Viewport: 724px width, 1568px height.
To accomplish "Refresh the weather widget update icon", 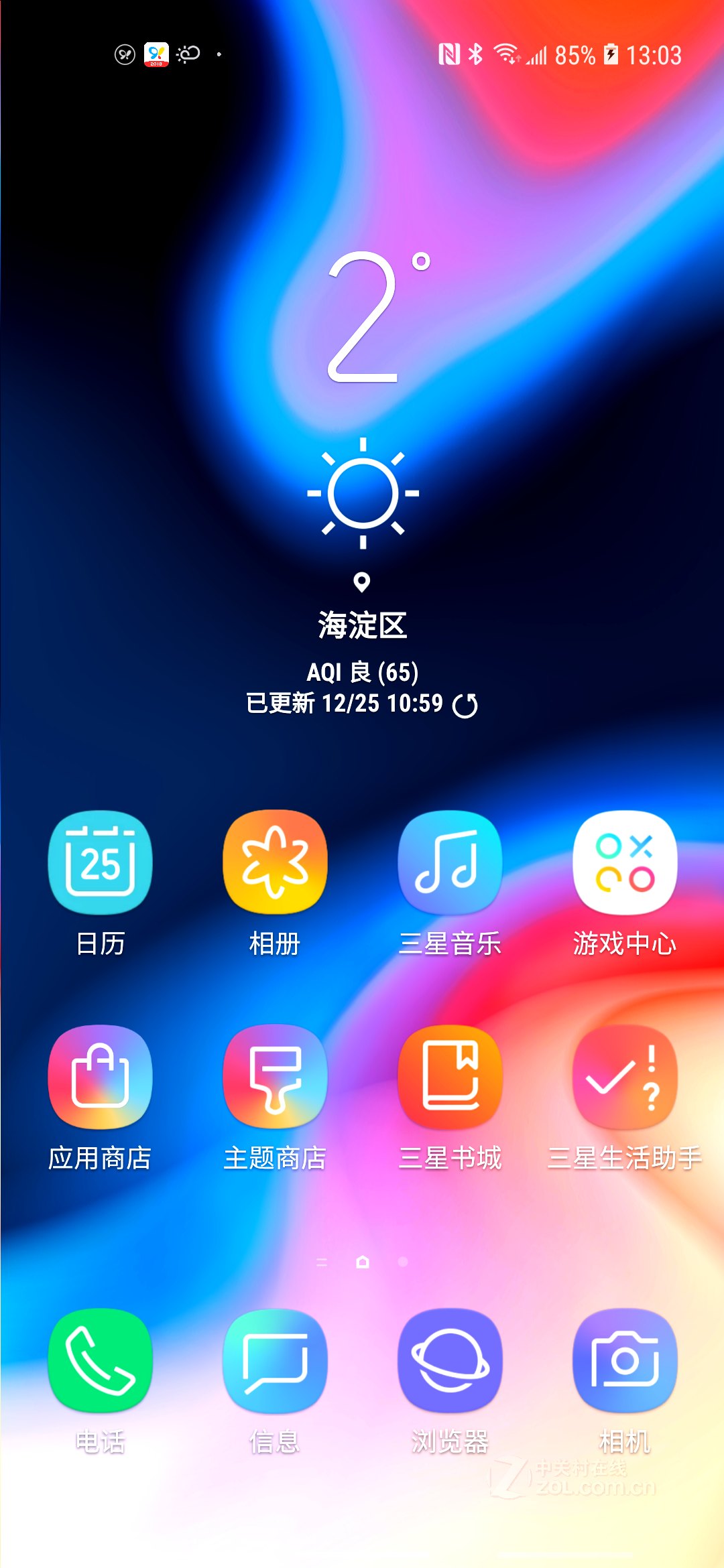I will point(465,705).
